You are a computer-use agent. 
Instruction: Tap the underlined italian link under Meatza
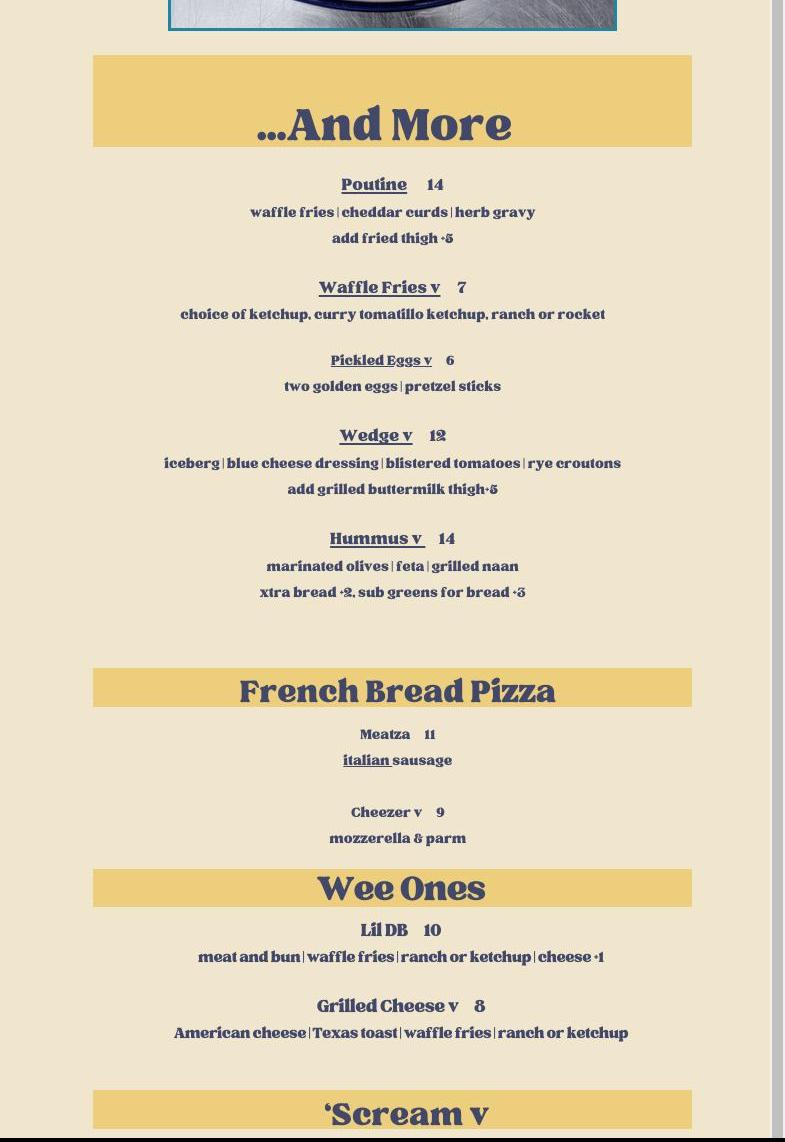(366, 761)
